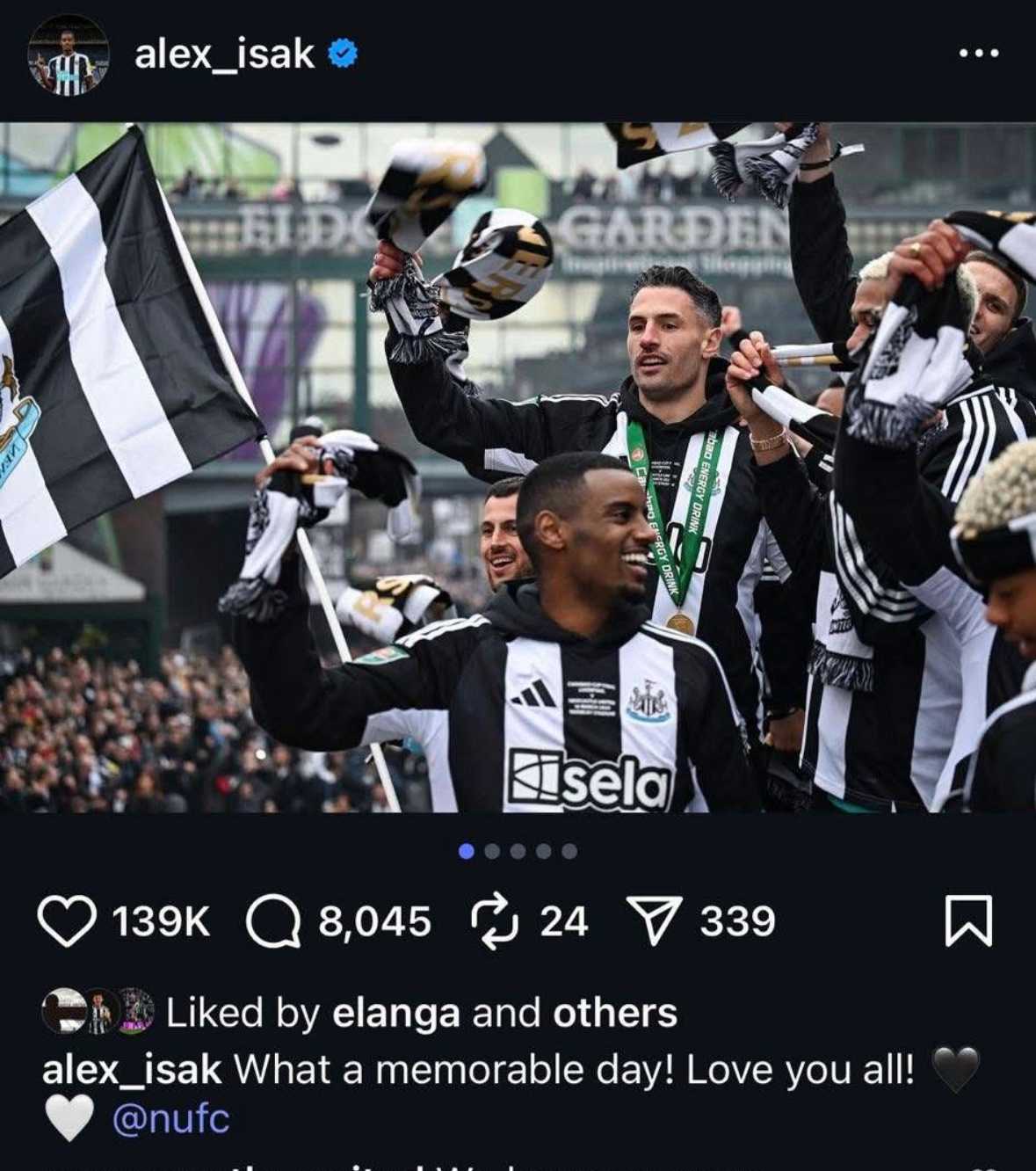Open the celebration photo in the post
The height and width of the screenshot is (1171, 1036).
(x=518, y=467)
